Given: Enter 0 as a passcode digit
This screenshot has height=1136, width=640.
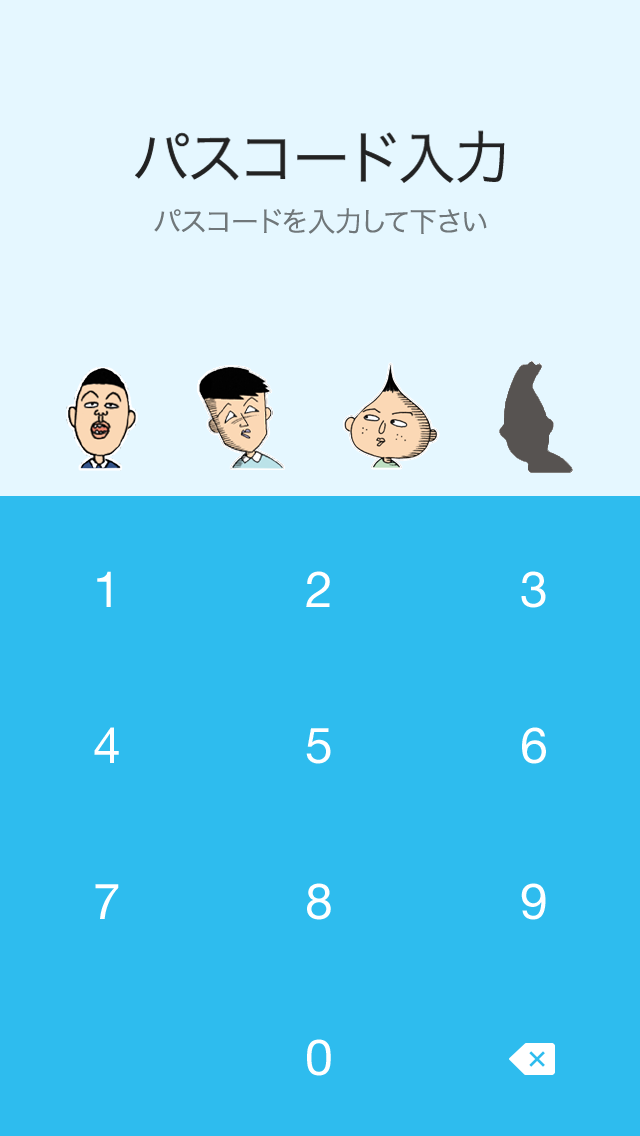Looking at the screenshot, I should [318, 1059].
